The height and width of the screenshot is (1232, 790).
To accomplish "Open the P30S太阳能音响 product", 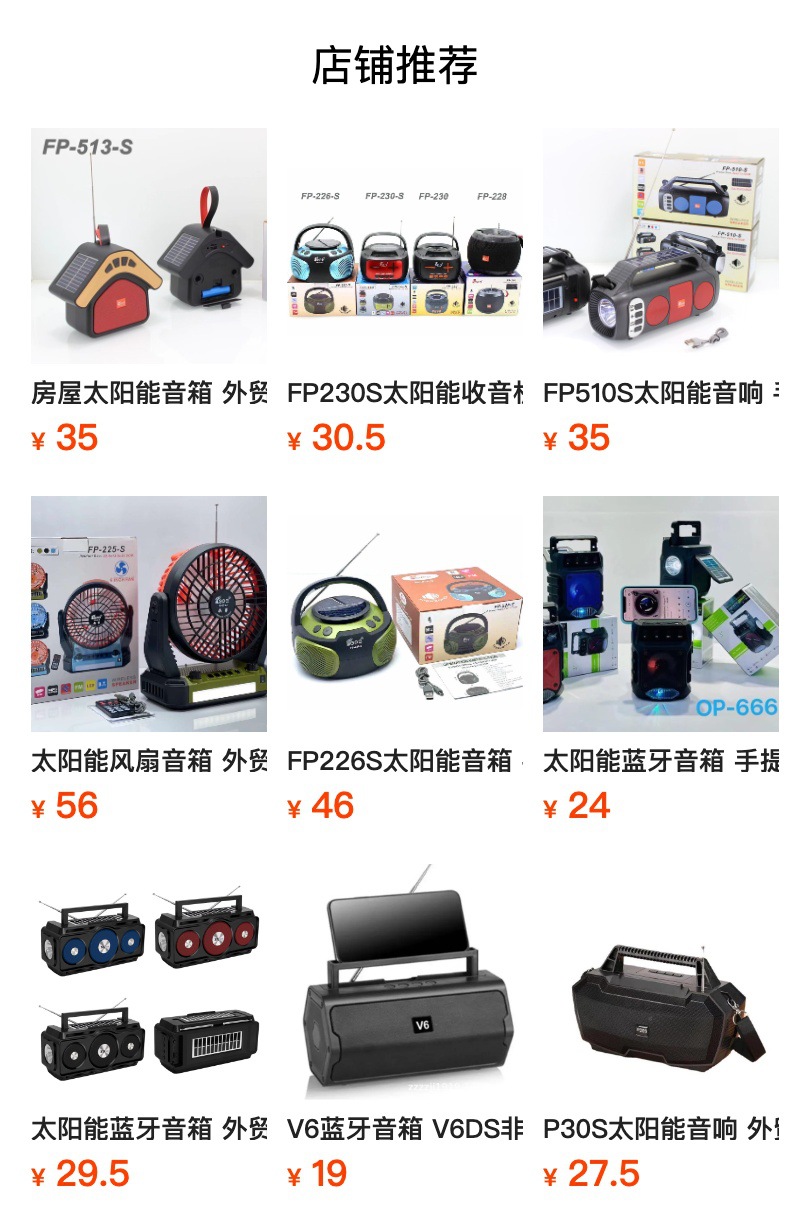I will [x=661, y=982].
